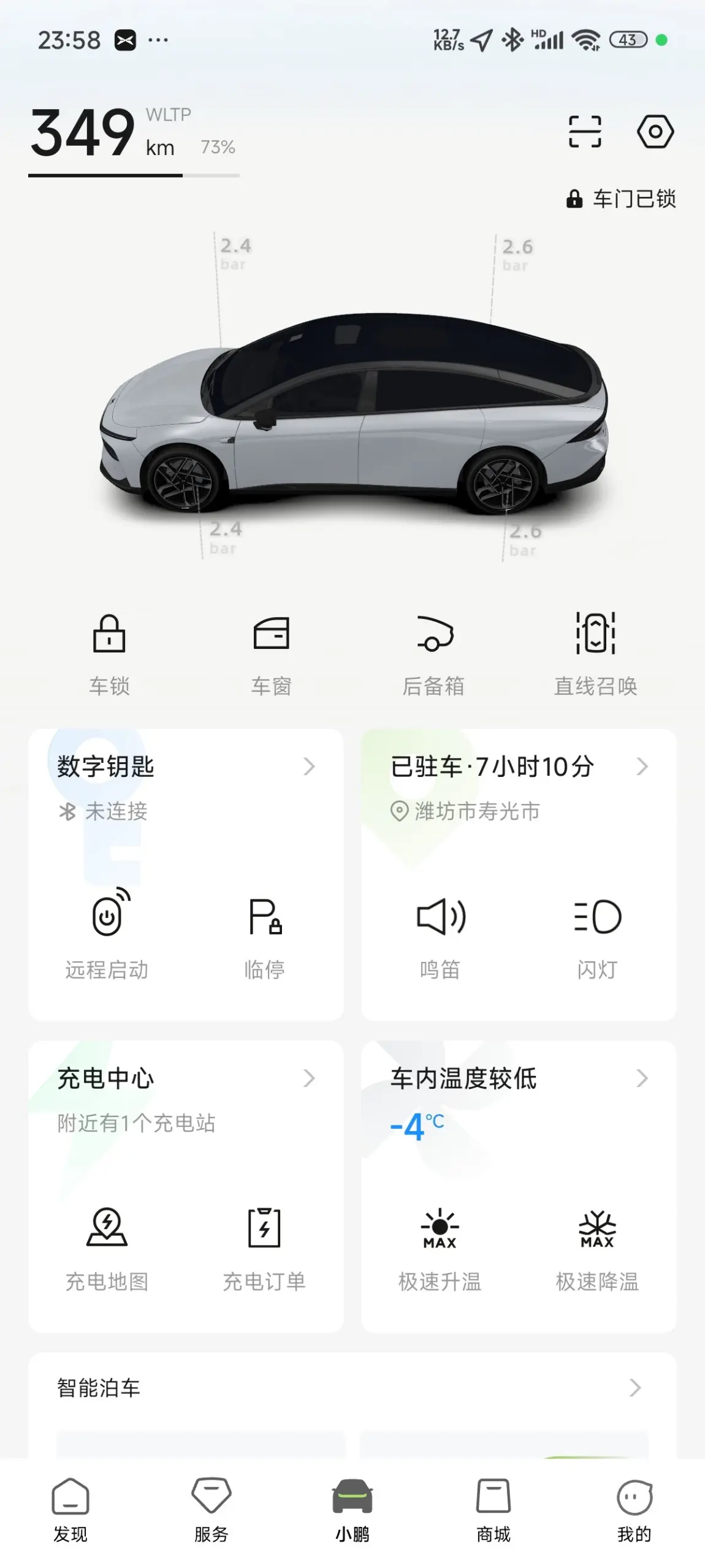Switch to the 服务 tab

tap(211, 1511)
